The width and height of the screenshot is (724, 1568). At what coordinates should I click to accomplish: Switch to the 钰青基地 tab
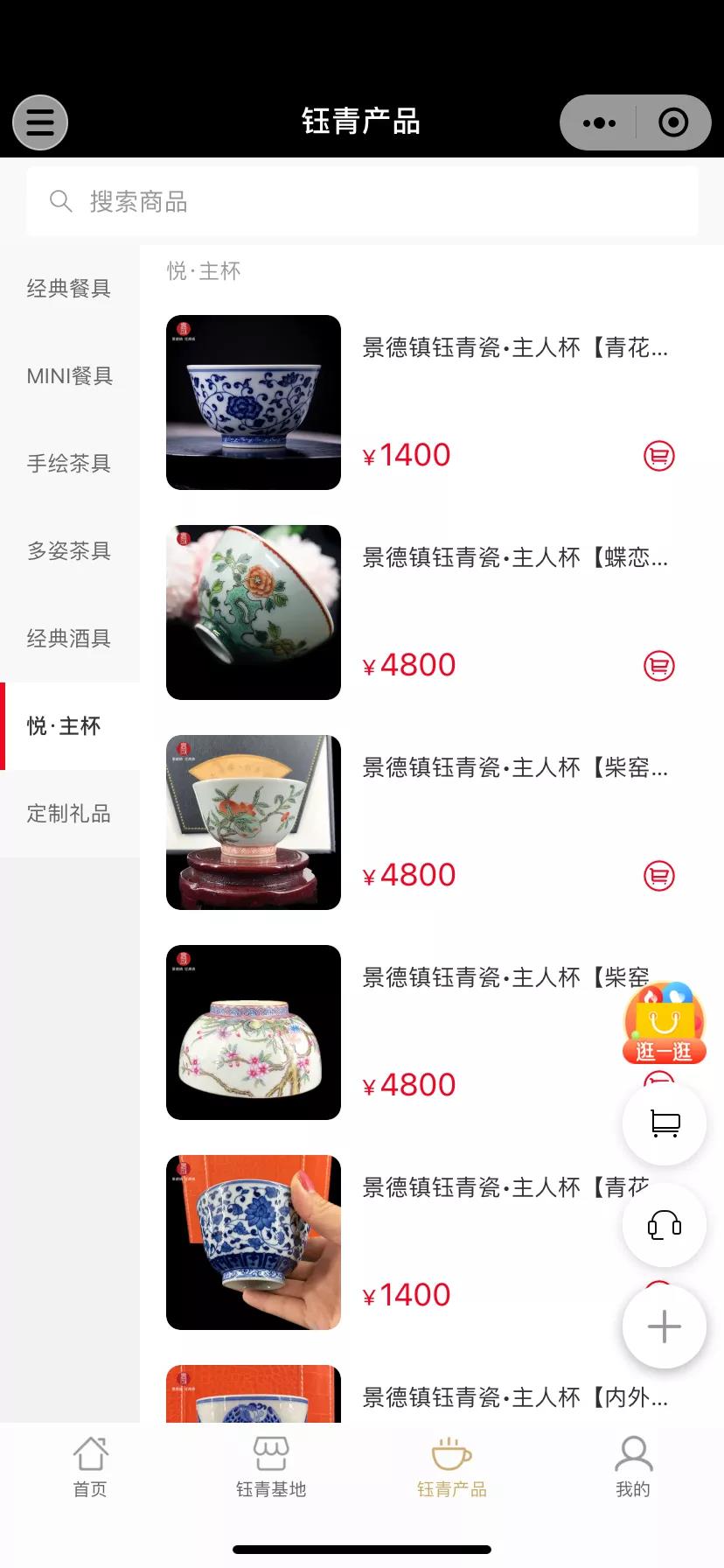coord(271,1466)
